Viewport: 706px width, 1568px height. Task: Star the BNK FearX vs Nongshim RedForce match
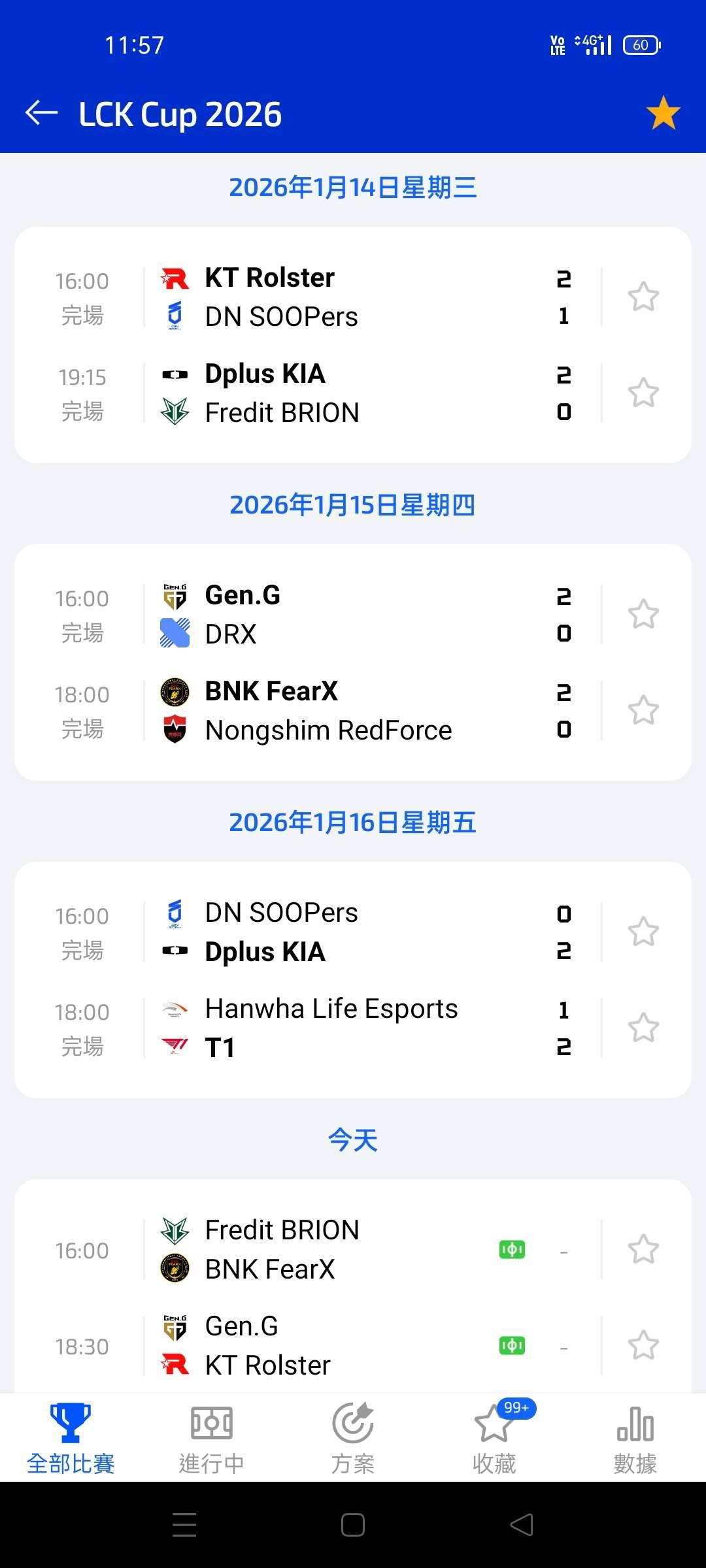pyautogui.click(x=643, y=710)
